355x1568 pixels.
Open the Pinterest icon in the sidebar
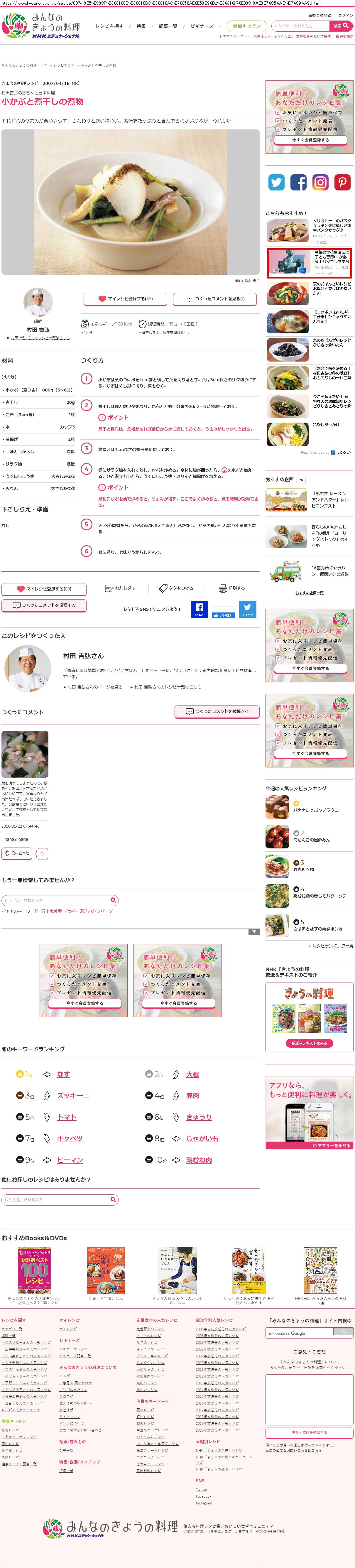pos(342,182)
